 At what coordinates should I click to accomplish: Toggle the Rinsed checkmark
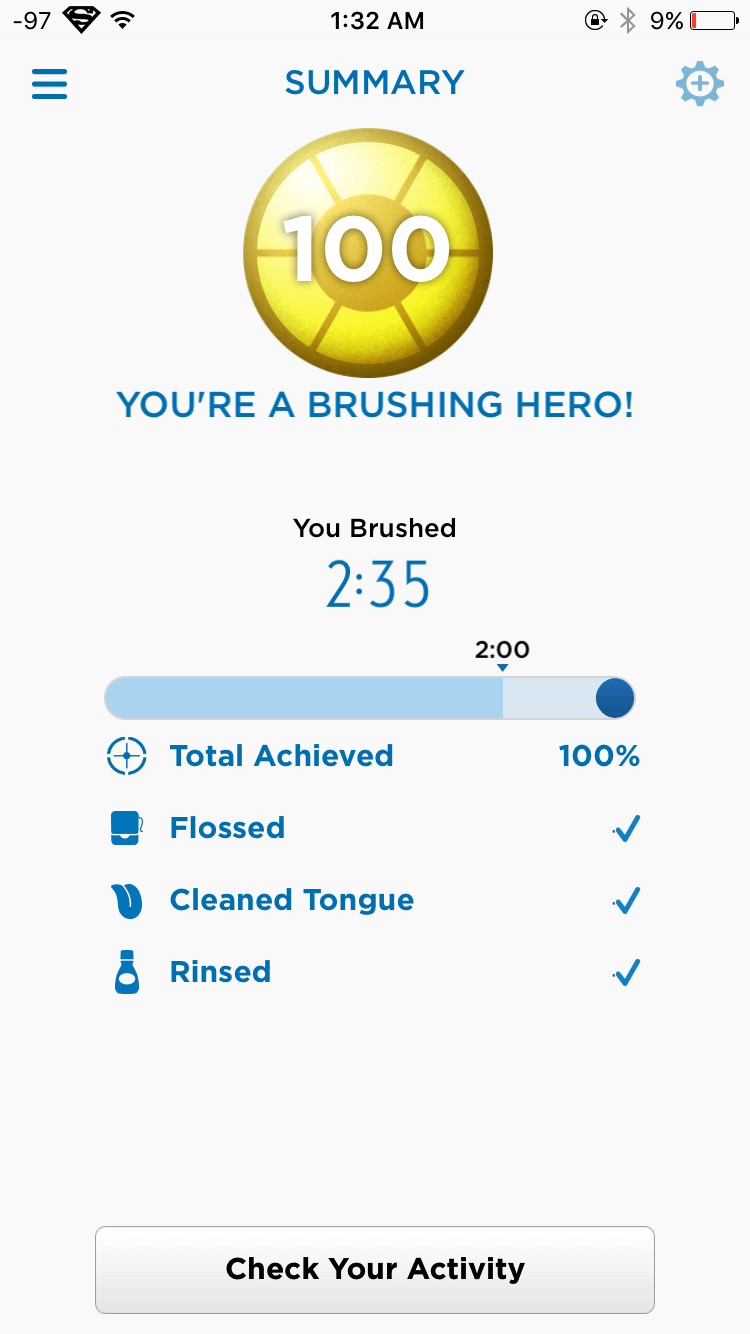(x=626, y=972)
